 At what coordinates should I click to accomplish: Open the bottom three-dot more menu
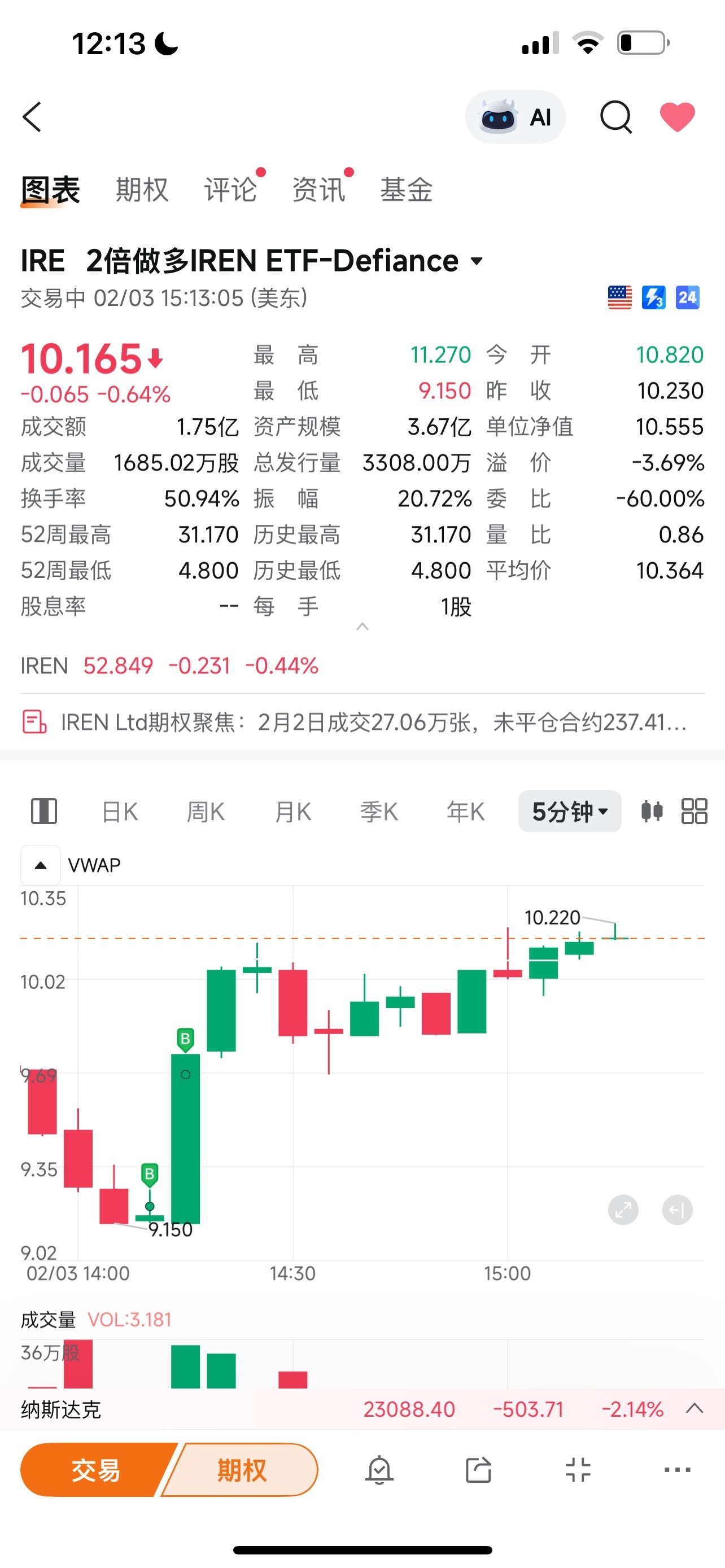[x=678, y=1470]
